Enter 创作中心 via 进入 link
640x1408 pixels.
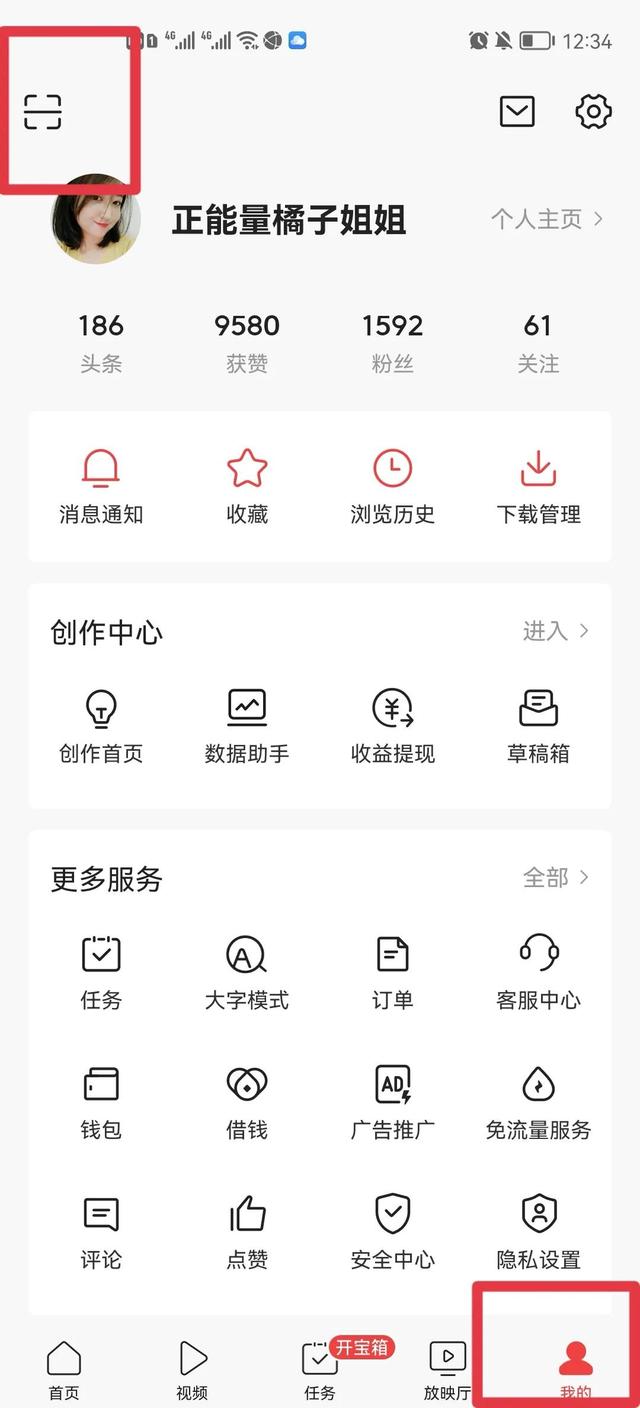pyautogui.click(x=555, y=631)
